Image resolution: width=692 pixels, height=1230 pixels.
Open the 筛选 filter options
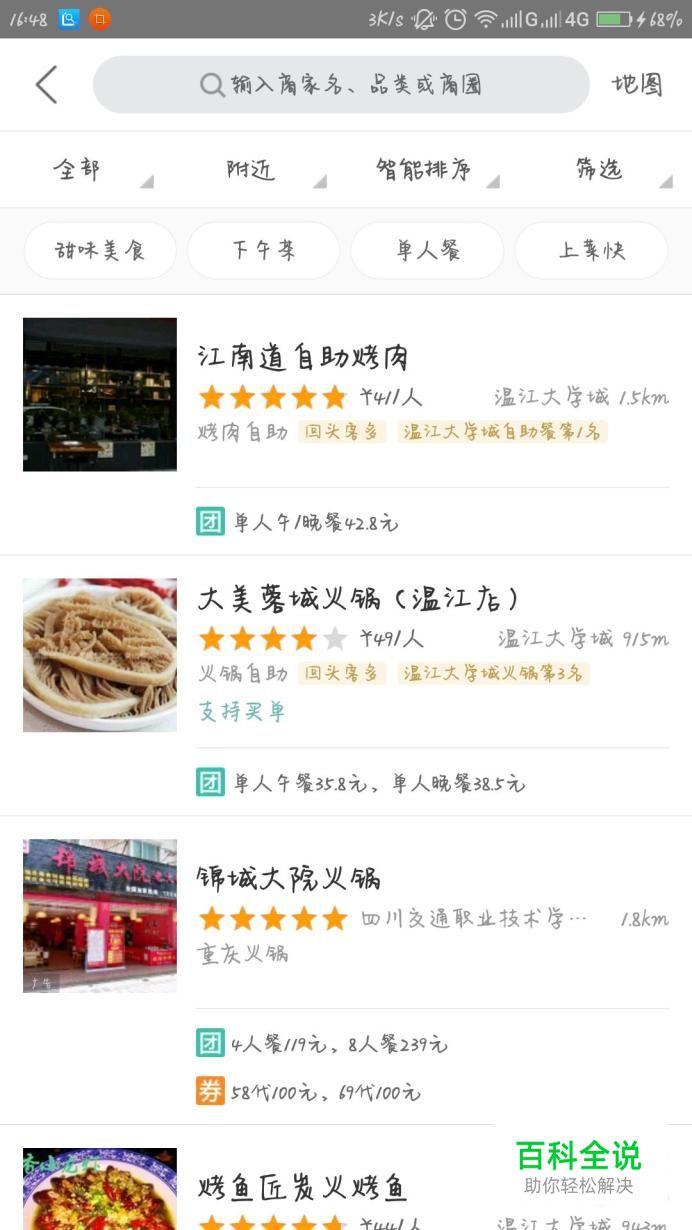pos(610,170)
